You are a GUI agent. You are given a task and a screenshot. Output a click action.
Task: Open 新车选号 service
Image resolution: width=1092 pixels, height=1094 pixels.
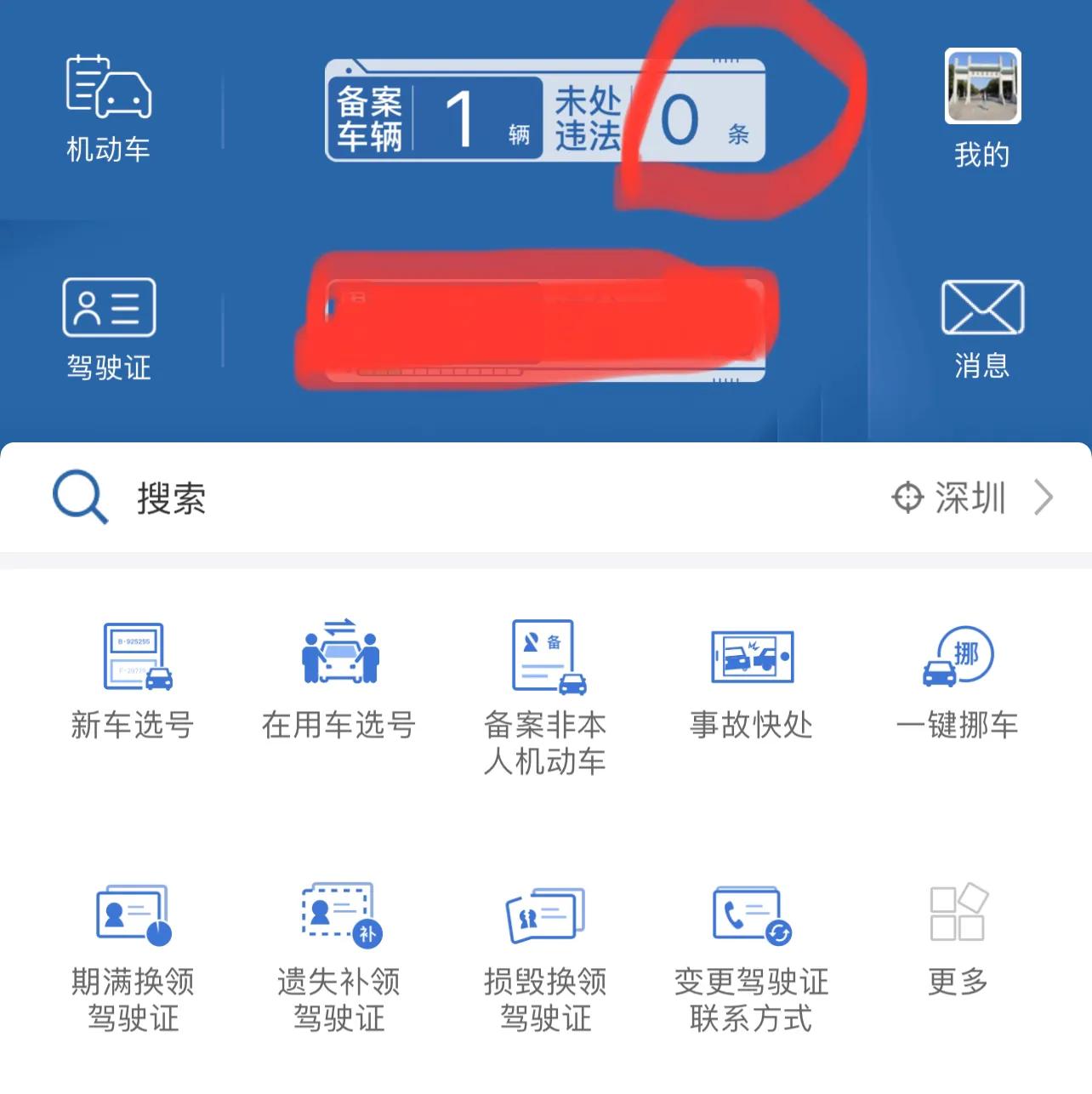(x=134, y=681)
